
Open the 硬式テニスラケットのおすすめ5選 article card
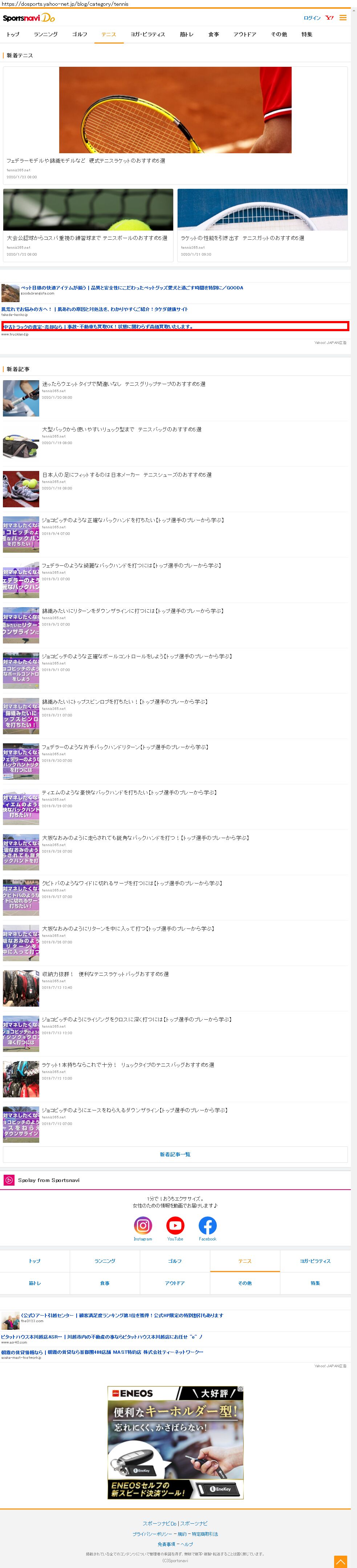[175, 122]
